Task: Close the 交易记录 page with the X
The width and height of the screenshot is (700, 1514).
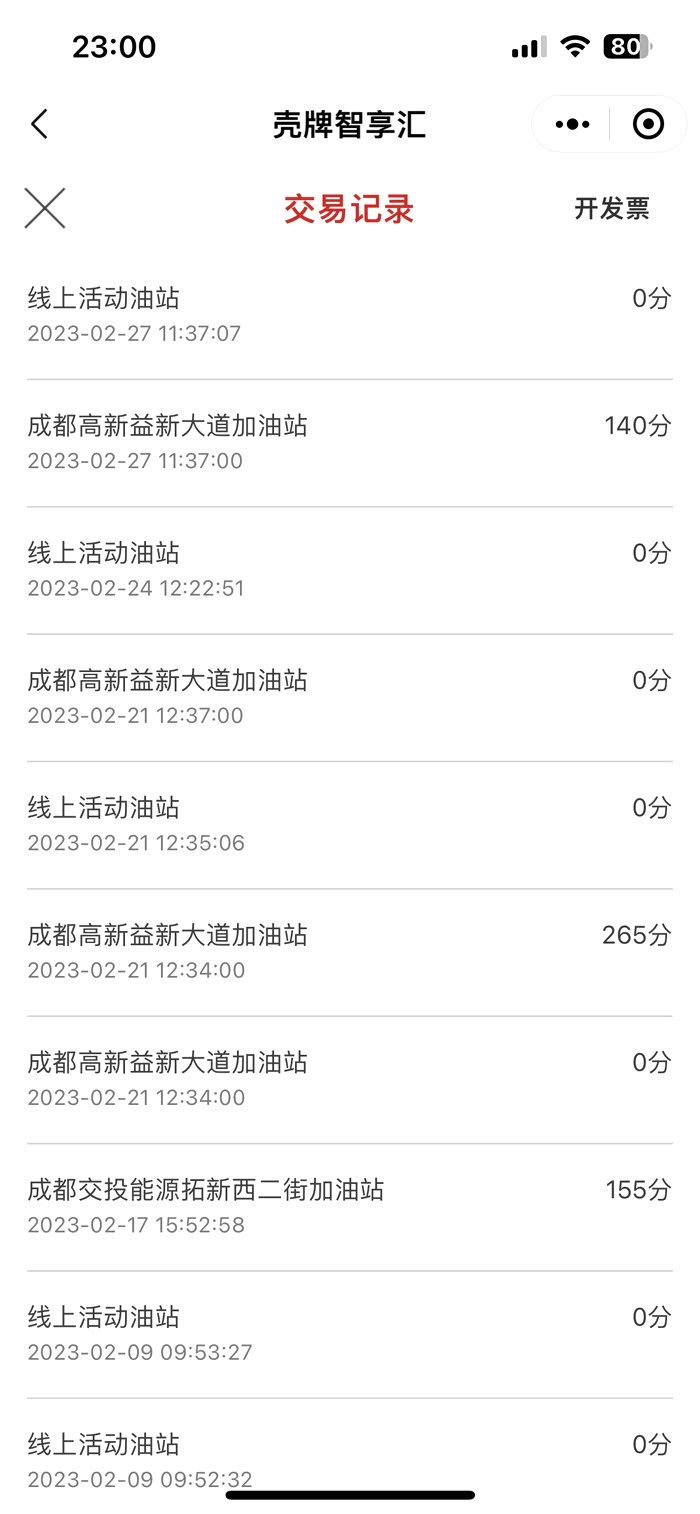Action: 45,208
